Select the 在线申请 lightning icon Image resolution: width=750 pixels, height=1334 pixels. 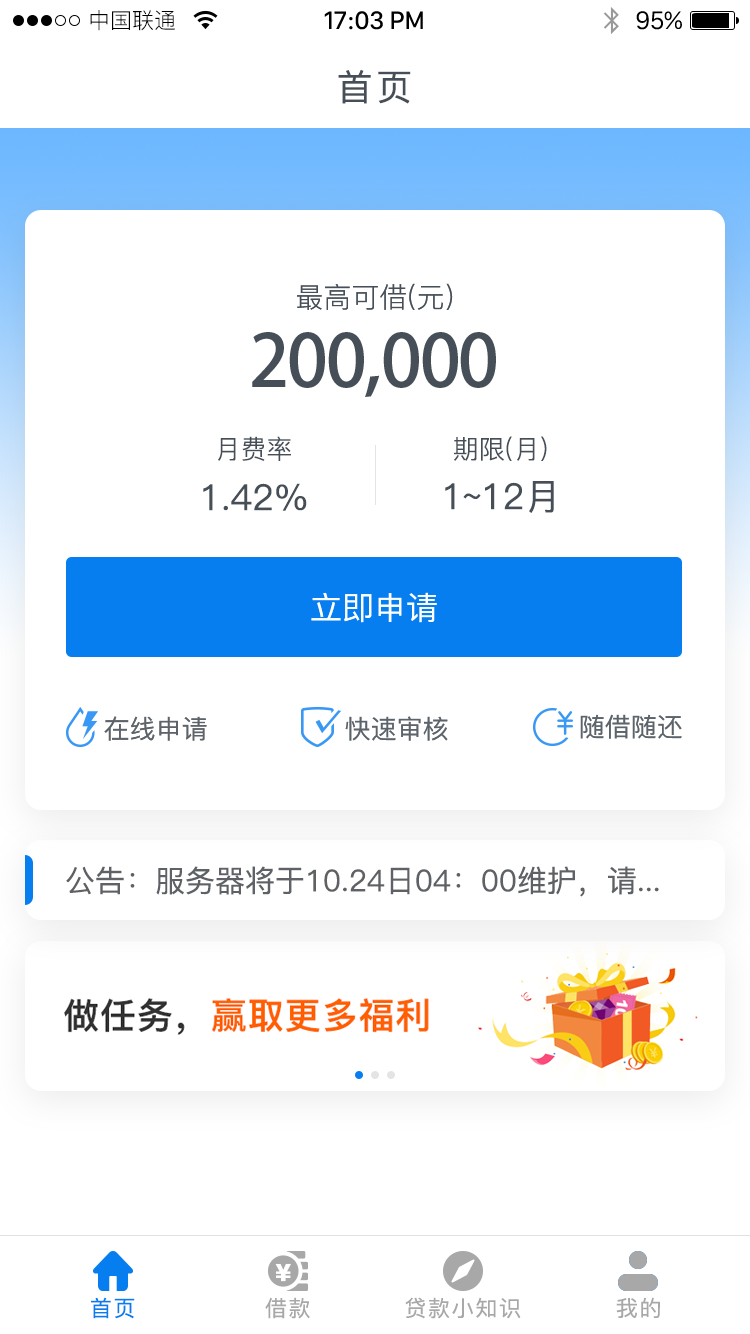coord(83,728)
